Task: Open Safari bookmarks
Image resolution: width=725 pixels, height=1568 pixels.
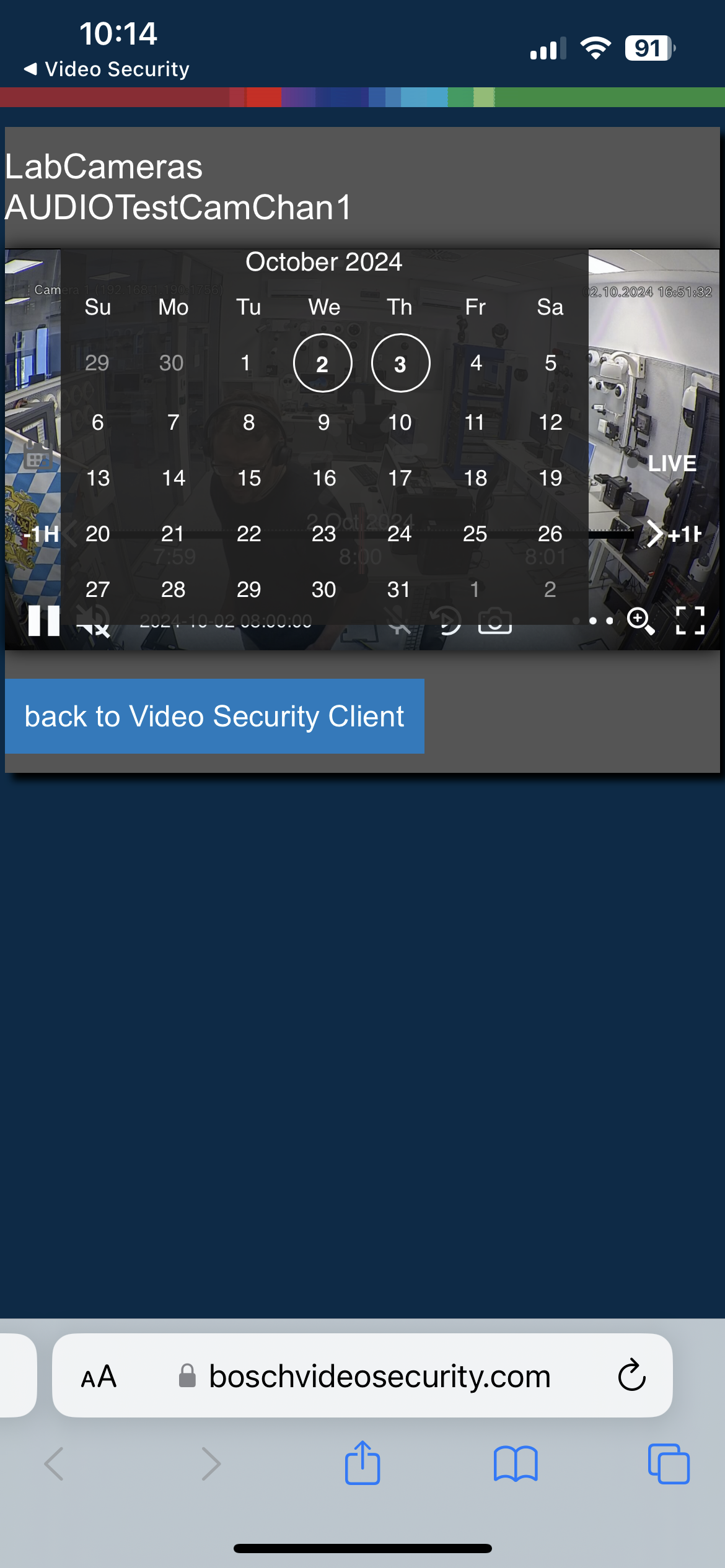Action: click(x=515, y=1464)
